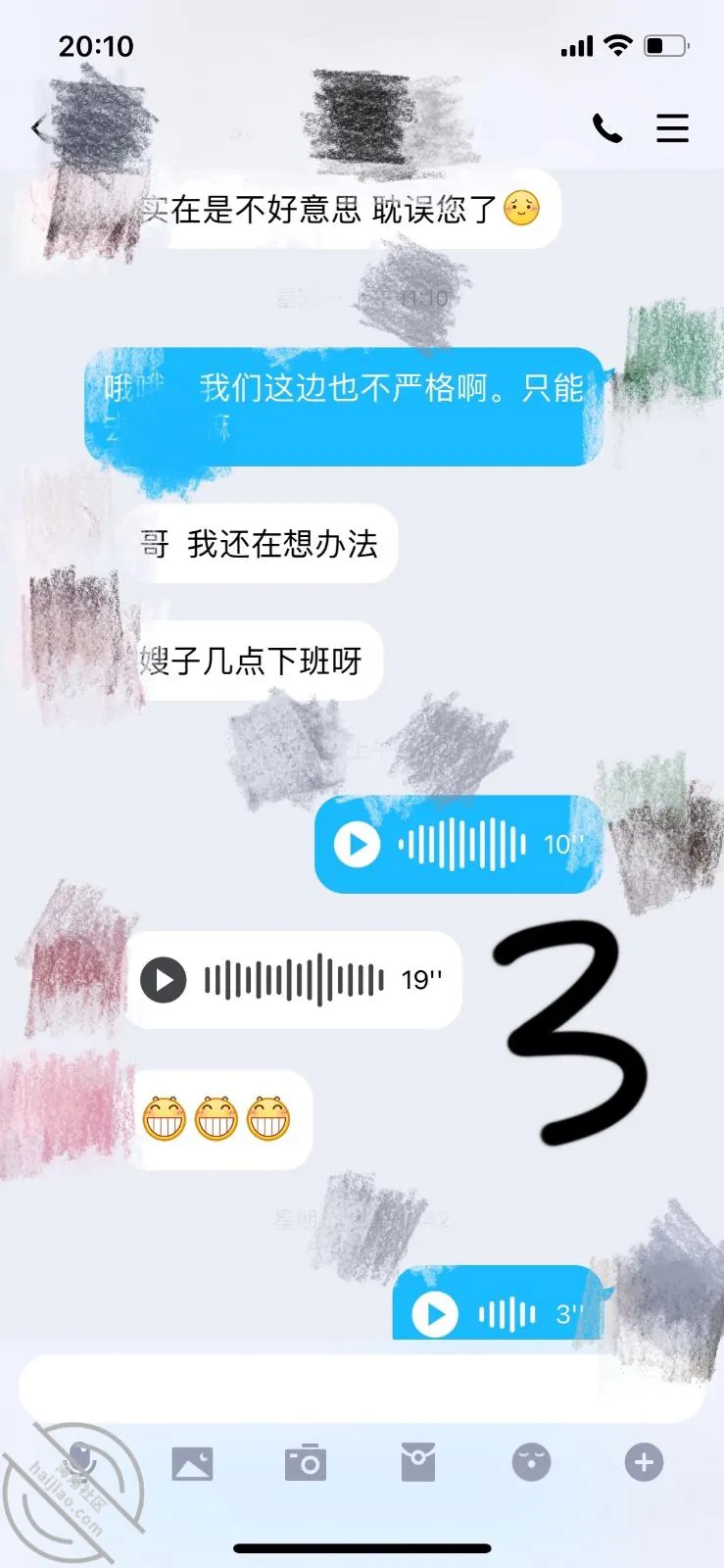Play the 19-second voice message
The width and height of the screenshot is (724, 1568).
[x=164, y=979]
